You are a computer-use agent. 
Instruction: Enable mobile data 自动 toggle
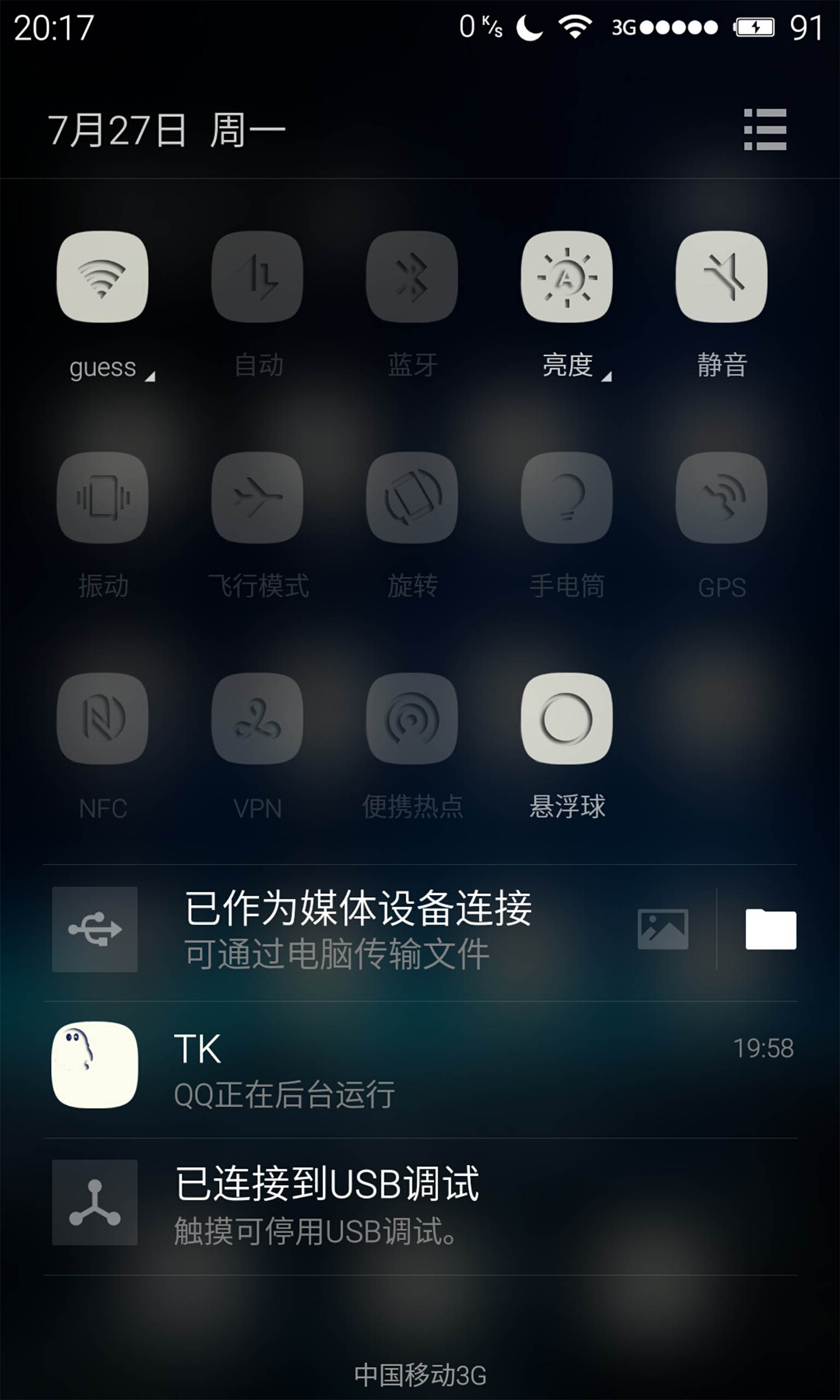pos(258,277)
